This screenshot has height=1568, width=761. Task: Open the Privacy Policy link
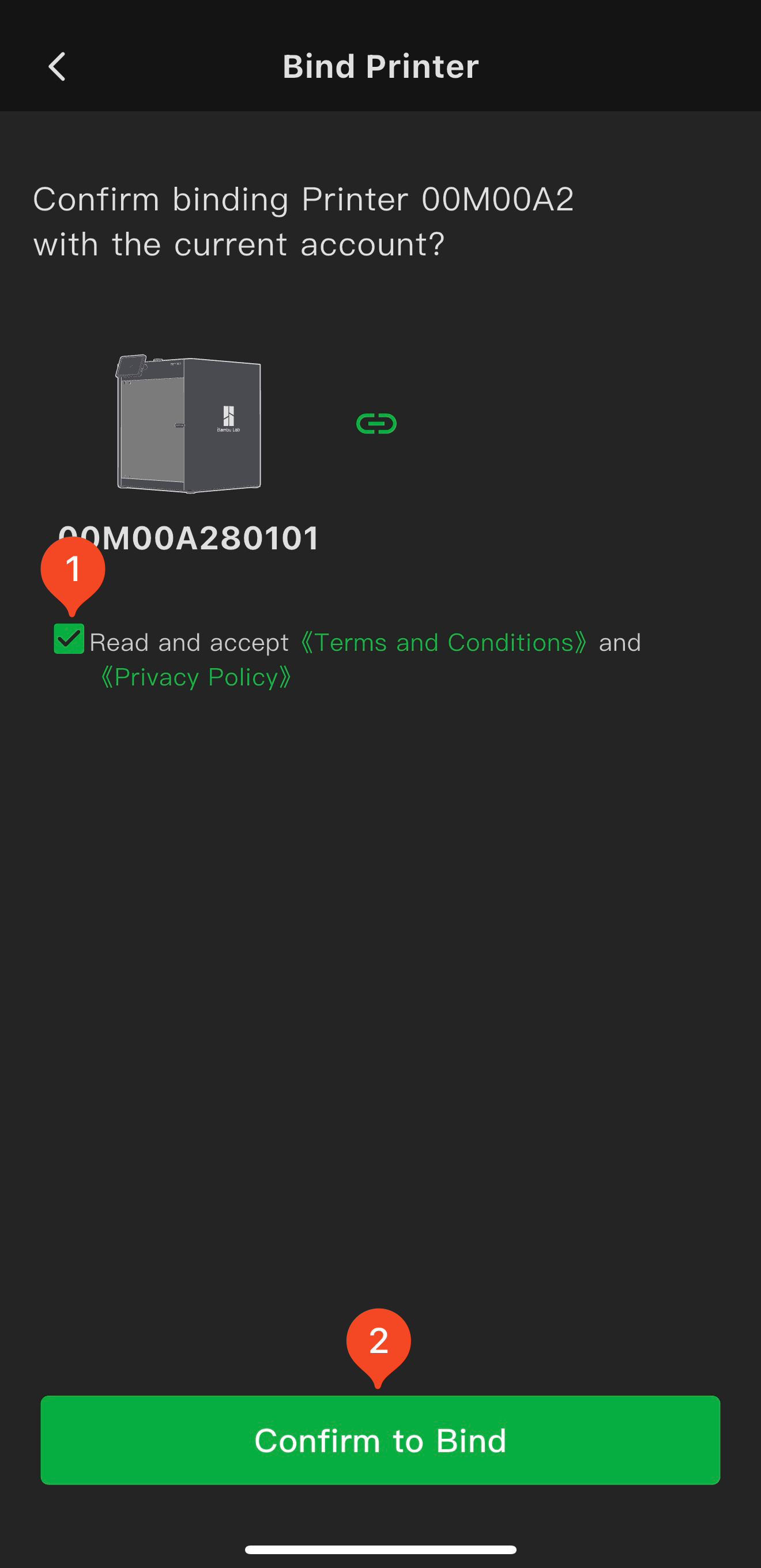click(x=196, y=677)
